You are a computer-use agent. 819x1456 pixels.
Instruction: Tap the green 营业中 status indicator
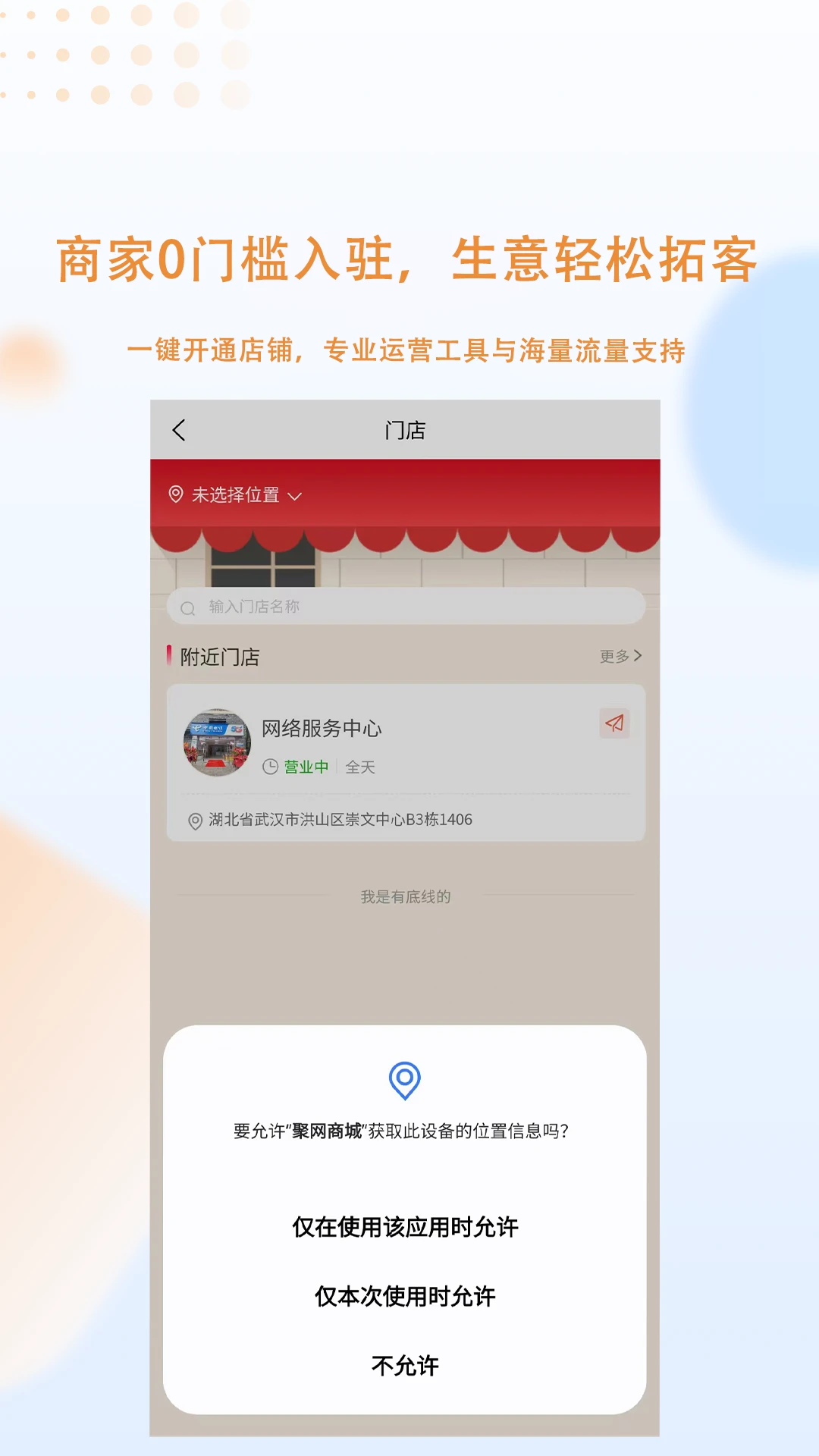click(x=305, y=767)
